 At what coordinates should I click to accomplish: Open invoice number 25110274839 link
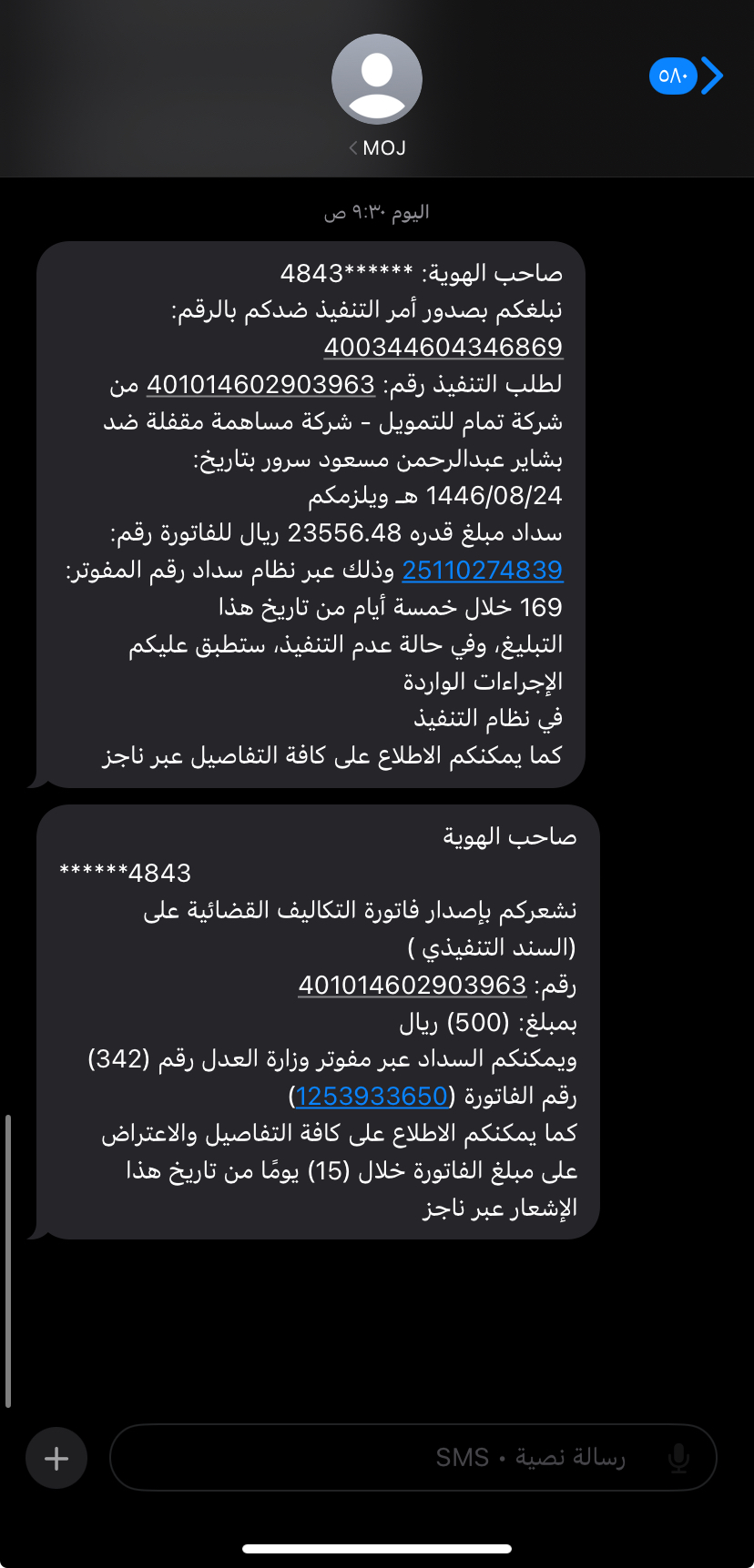[482, 570]
